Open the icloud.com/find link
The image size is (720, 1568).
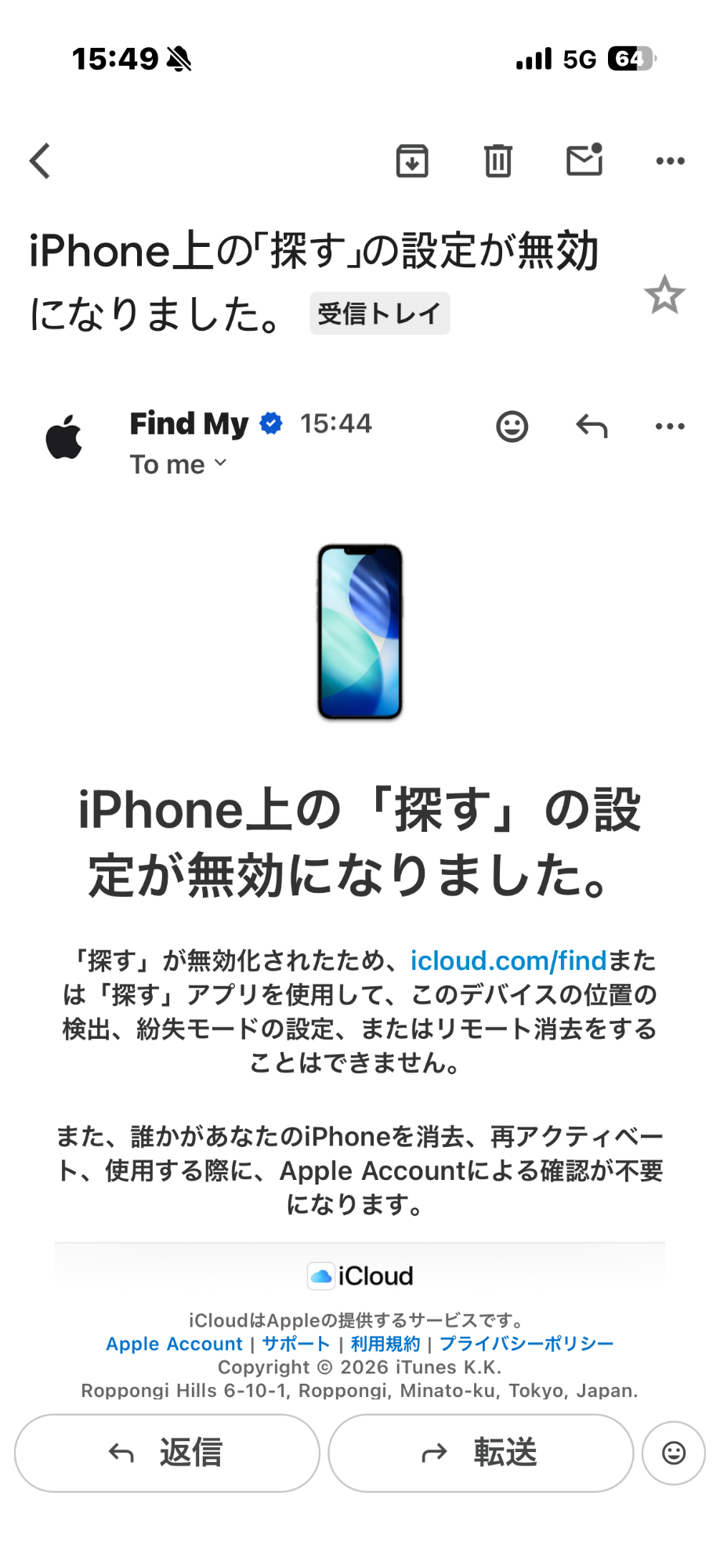(508, 960)
